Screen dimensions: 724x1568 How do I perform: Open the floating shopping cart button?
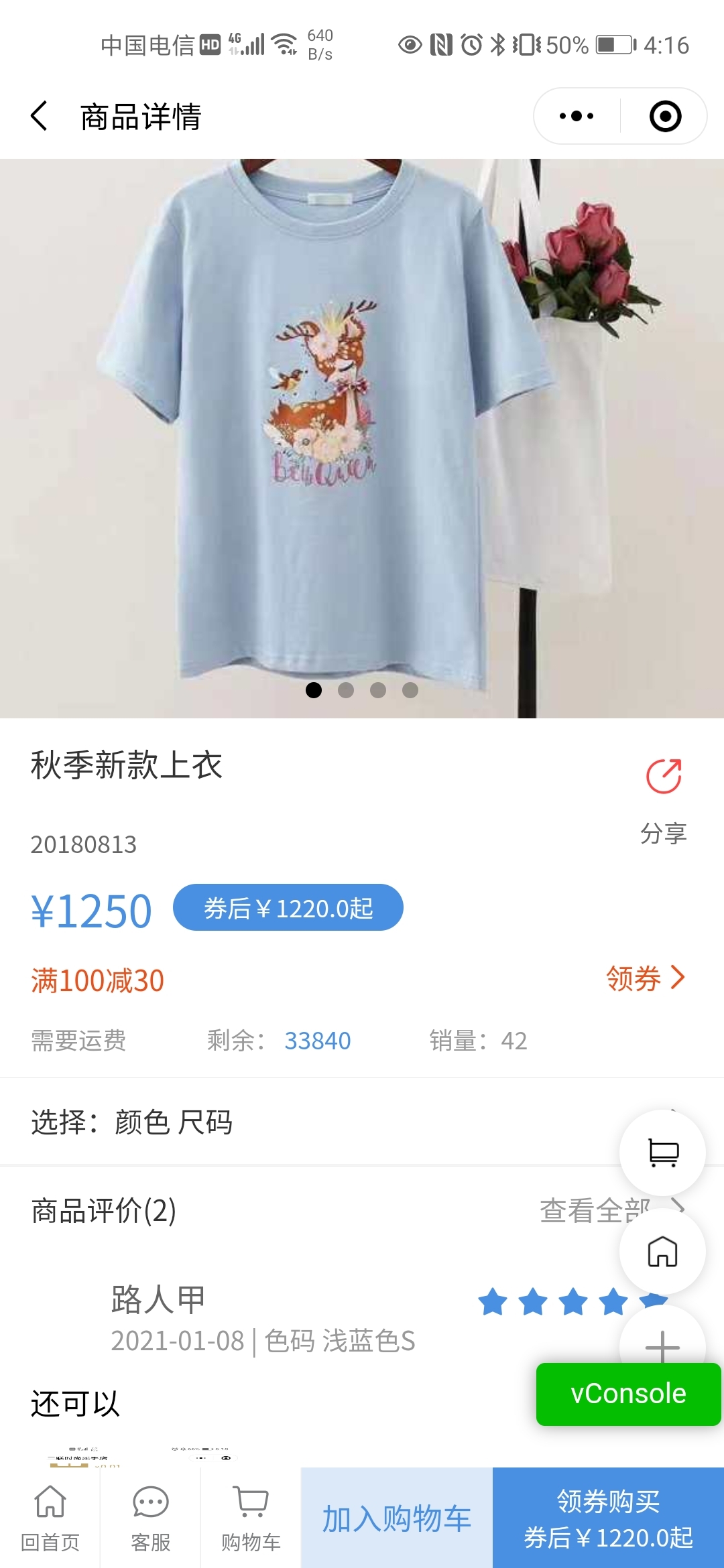(x=662, y=1153)
